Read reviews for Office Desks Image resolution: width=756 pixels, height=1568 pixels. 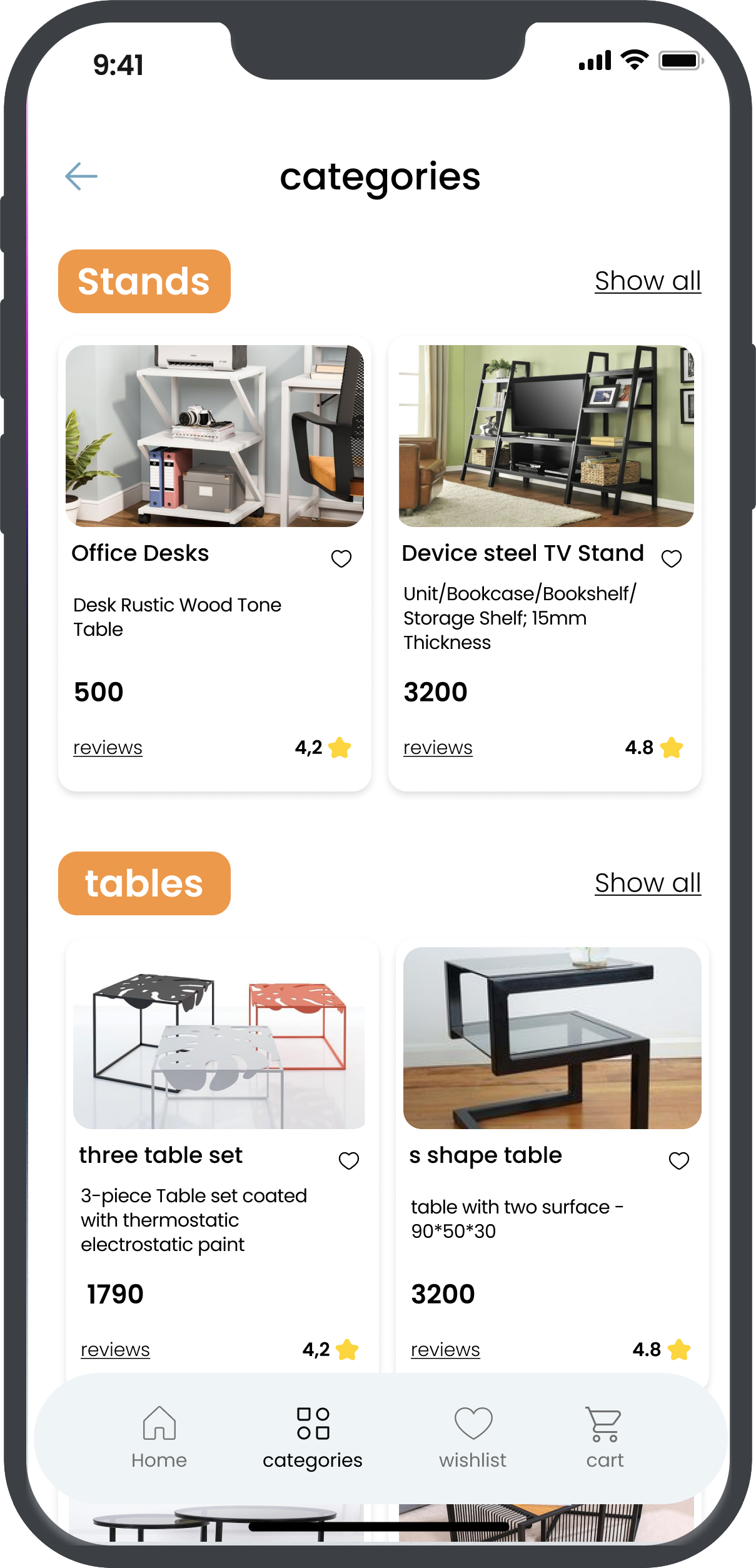tap(108, 748)
